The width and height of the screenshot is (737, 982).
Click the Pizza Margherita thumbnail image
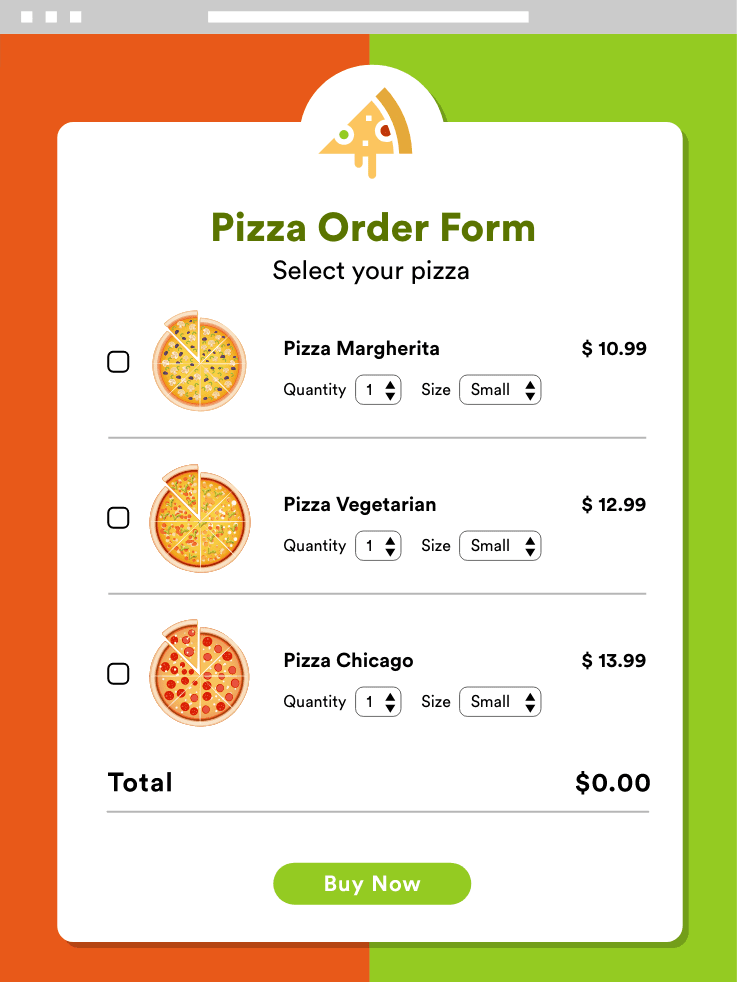[x=199, y=362]
